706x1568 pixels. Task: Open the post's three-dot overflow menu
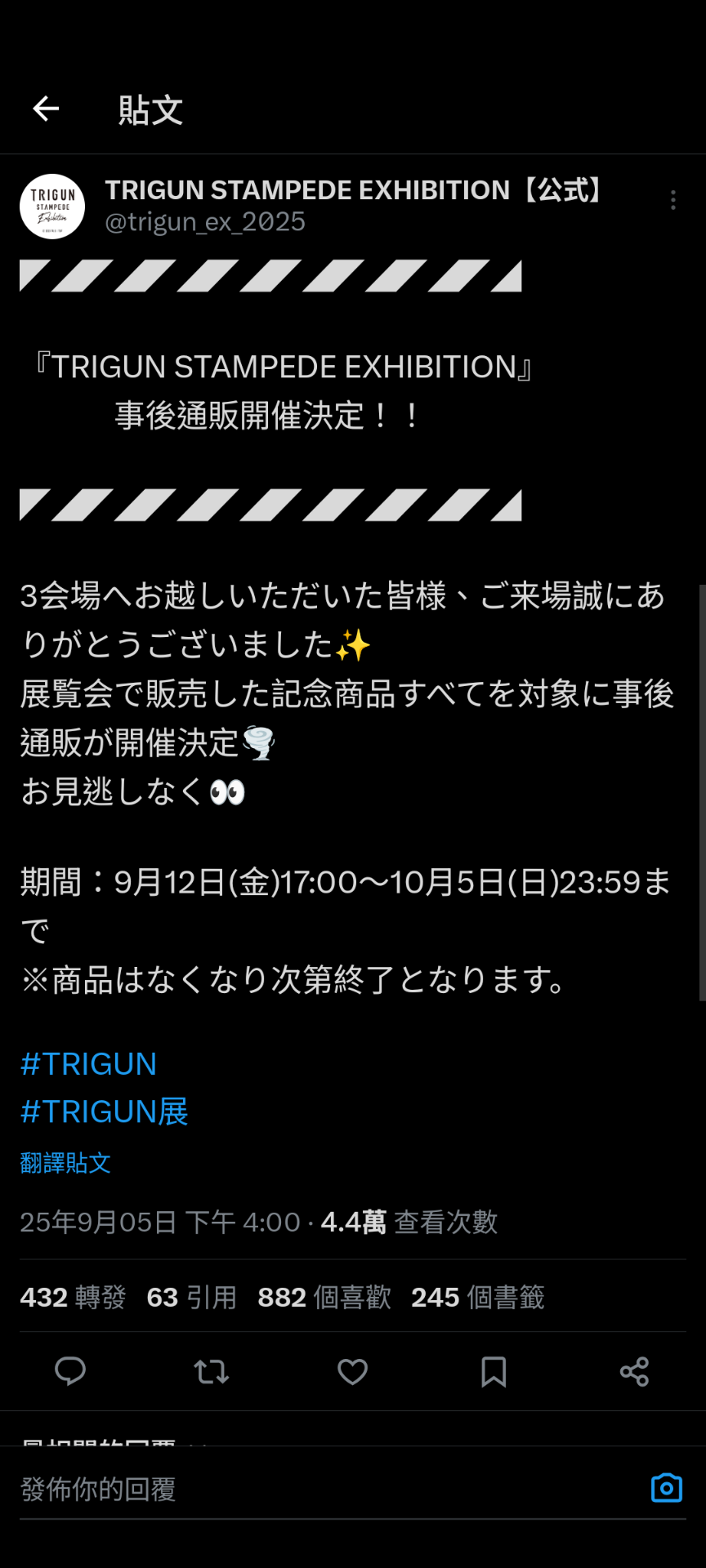pos(672,200)
